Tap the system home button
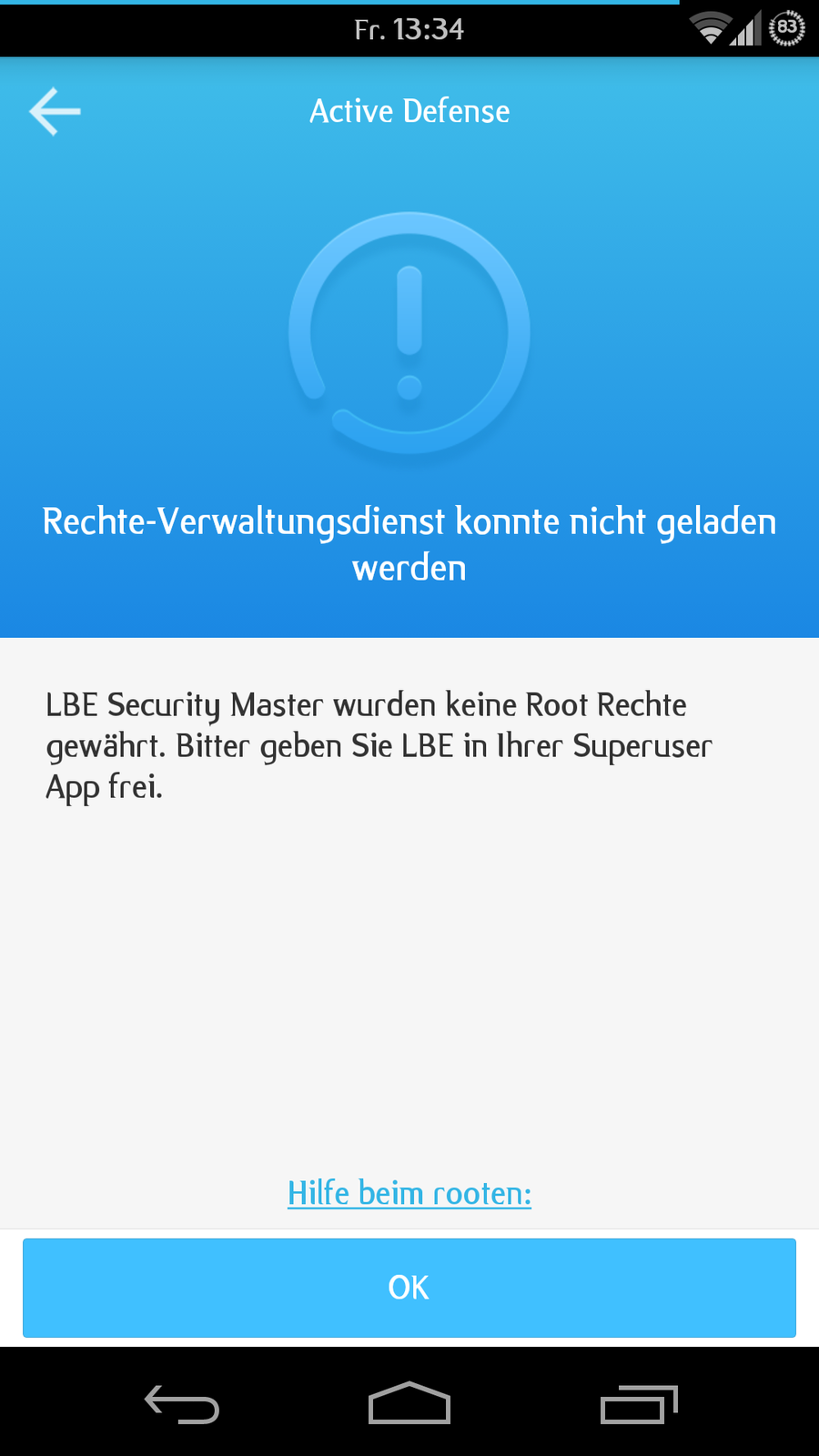819x1456 pixels. coord(409,1403)
